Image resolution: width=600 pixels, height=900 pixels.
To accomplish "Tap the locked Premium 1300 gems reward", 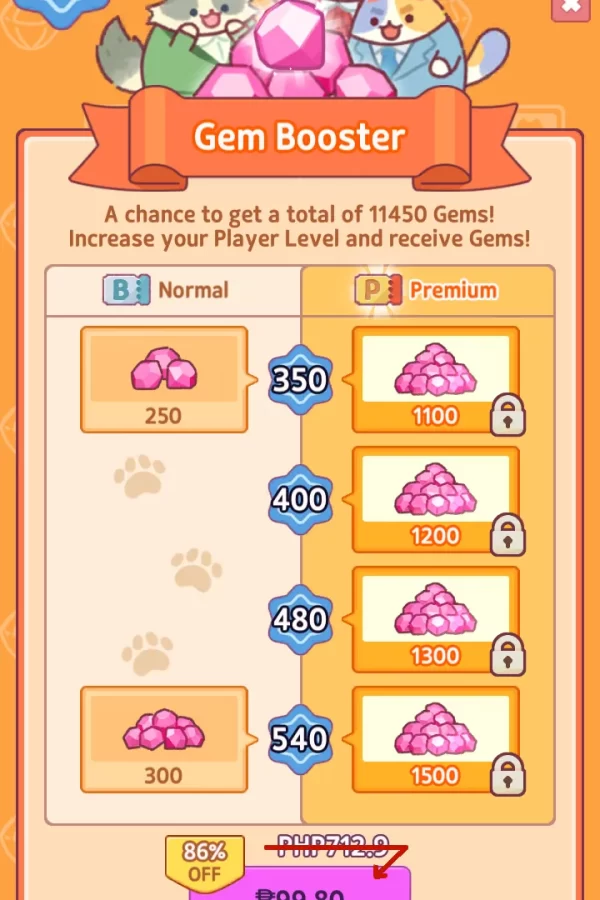I will [435, 619].
